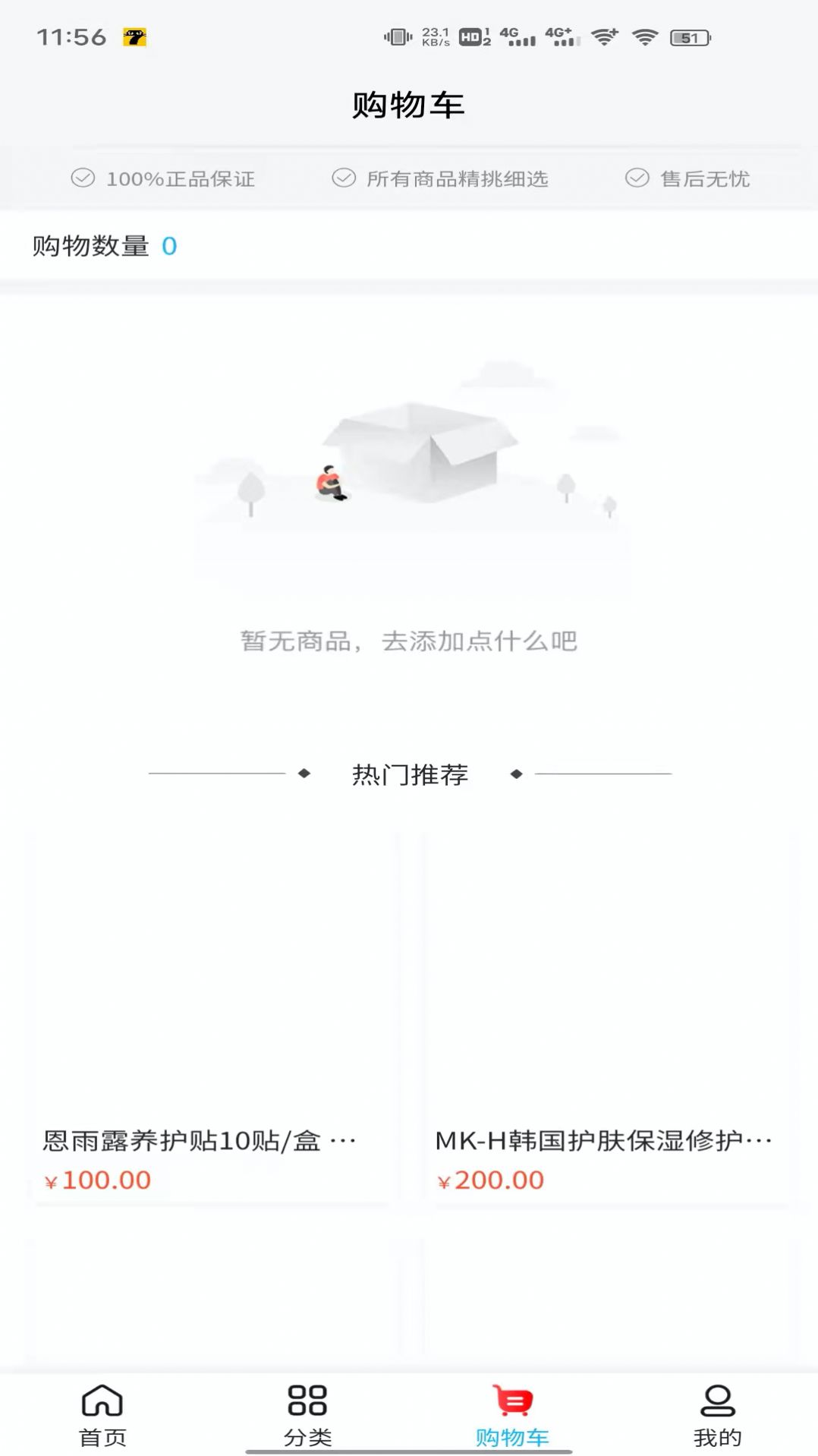Image resolution: width=818 pixels, height=1456 pixels.
Task: Tap the red 购物车 cart icon
Action: (x=511, y=1401)
